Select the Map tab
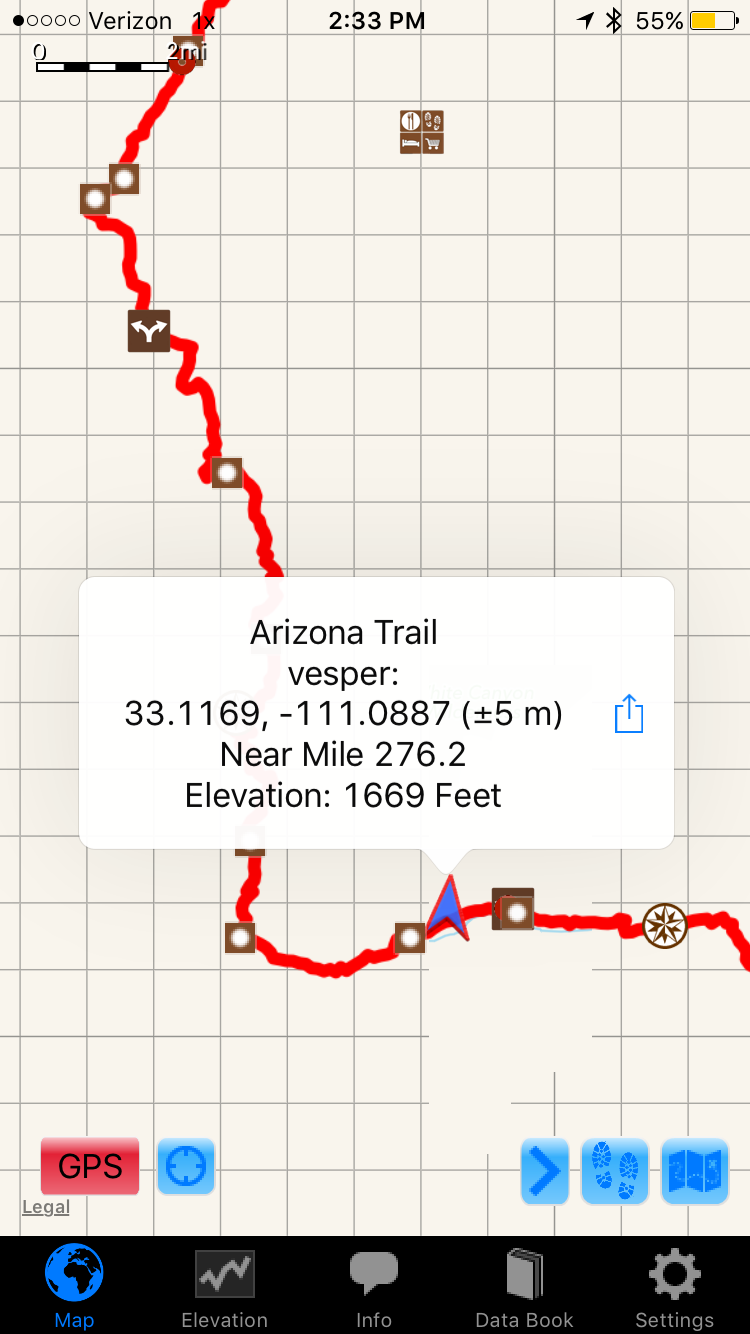Screen dimensions: 750x1334 coord(74,1288)
